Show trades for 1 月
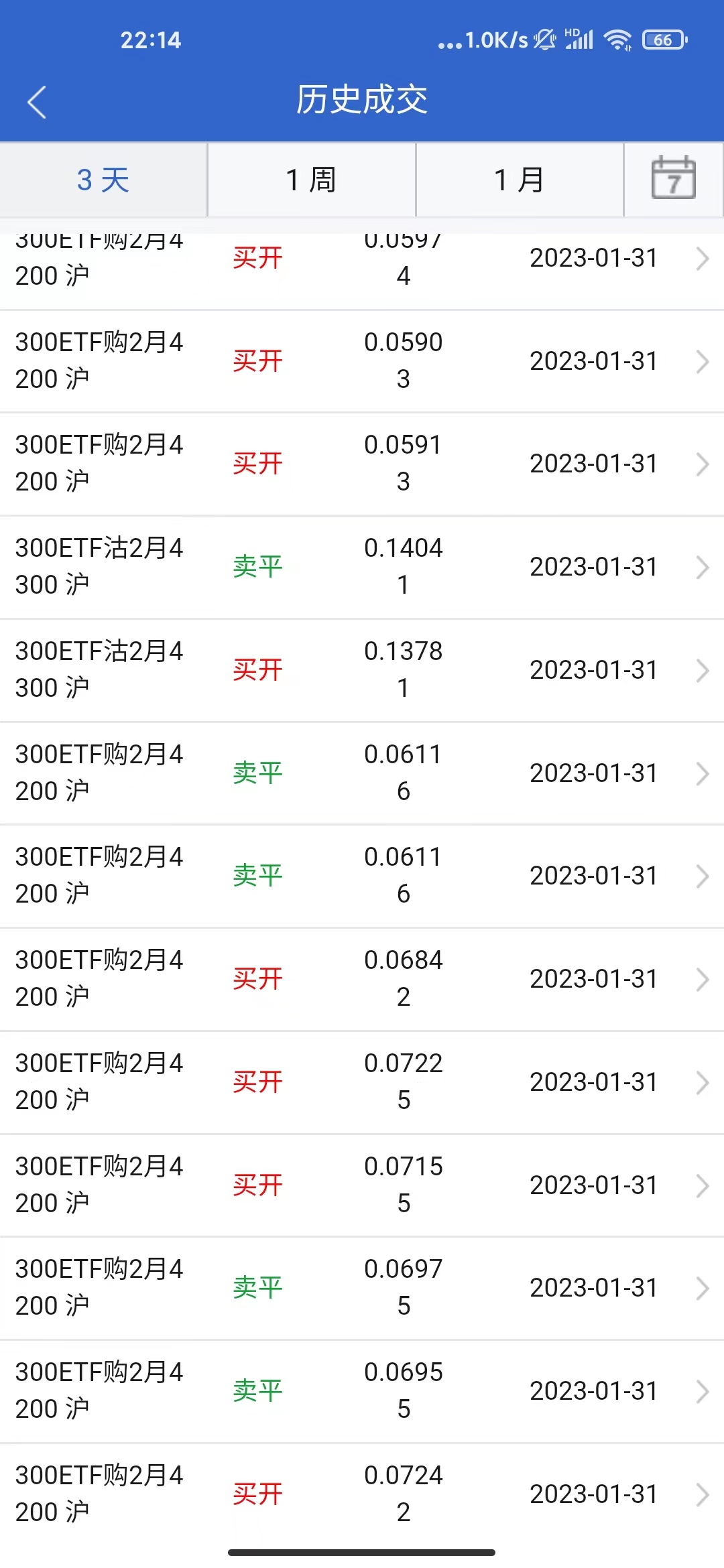Viewport: 724px width, 1568px height. (520, 180)
